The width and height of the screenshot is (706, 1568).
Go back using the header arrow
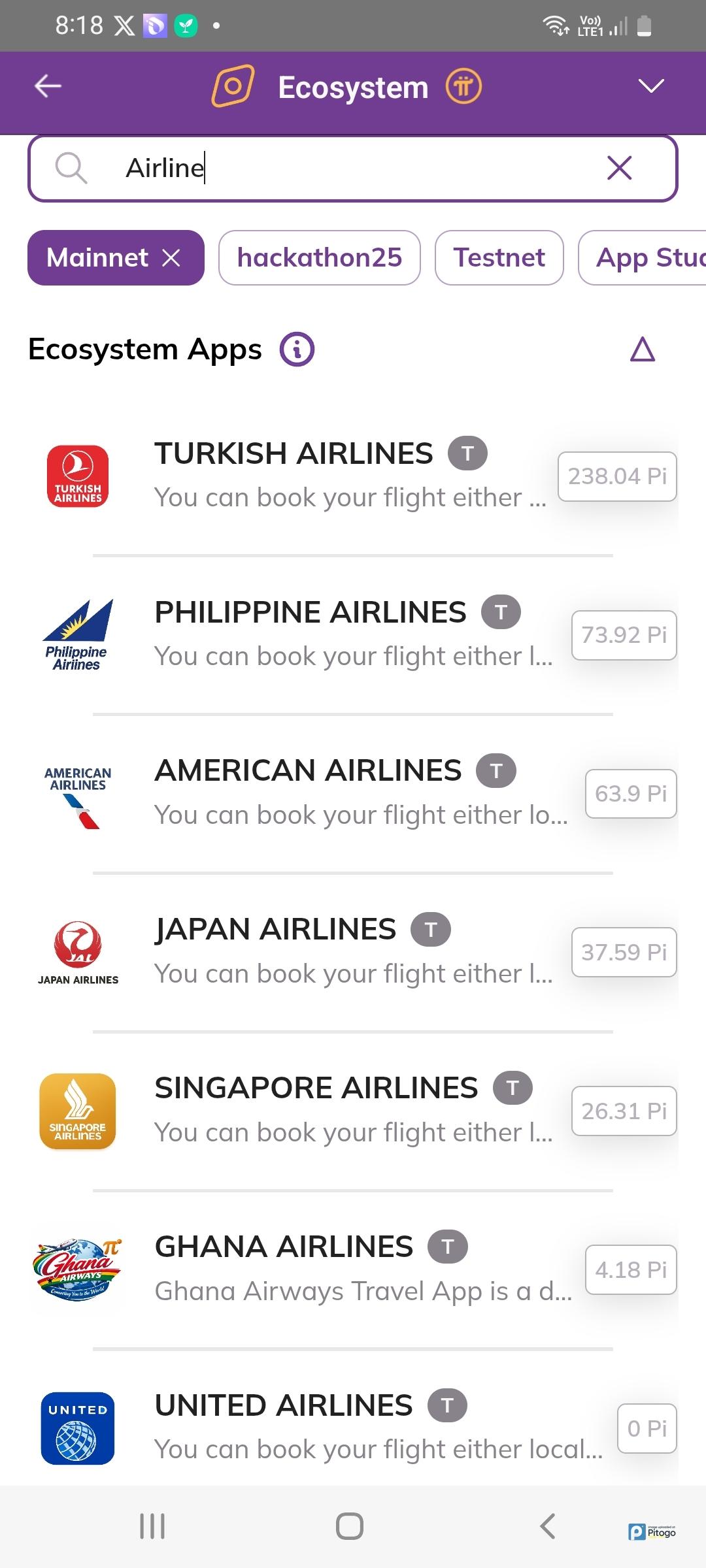[x=48, y=86]
